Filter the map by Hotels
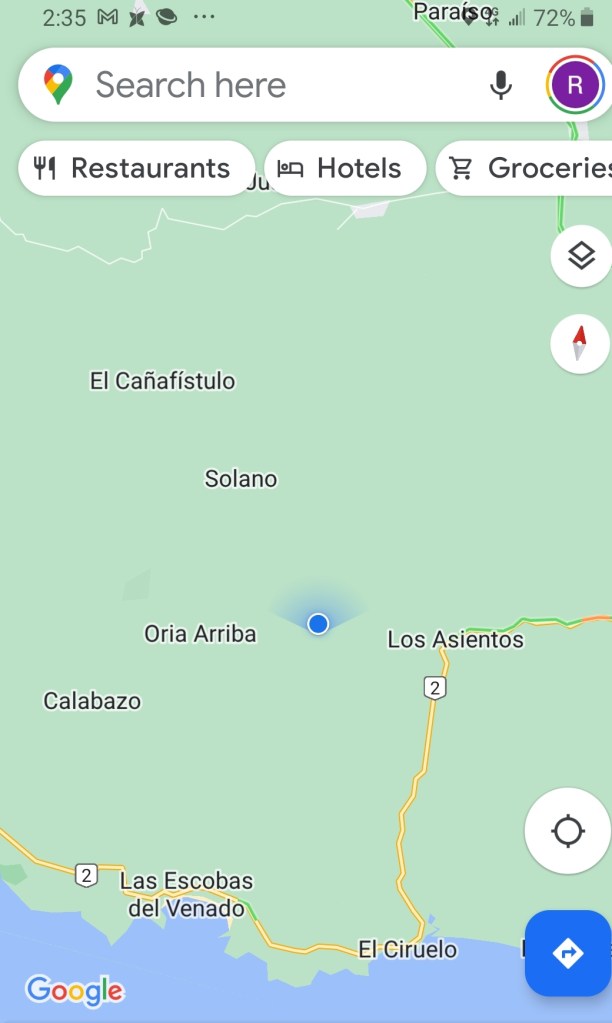 click(x=342, y=168)
